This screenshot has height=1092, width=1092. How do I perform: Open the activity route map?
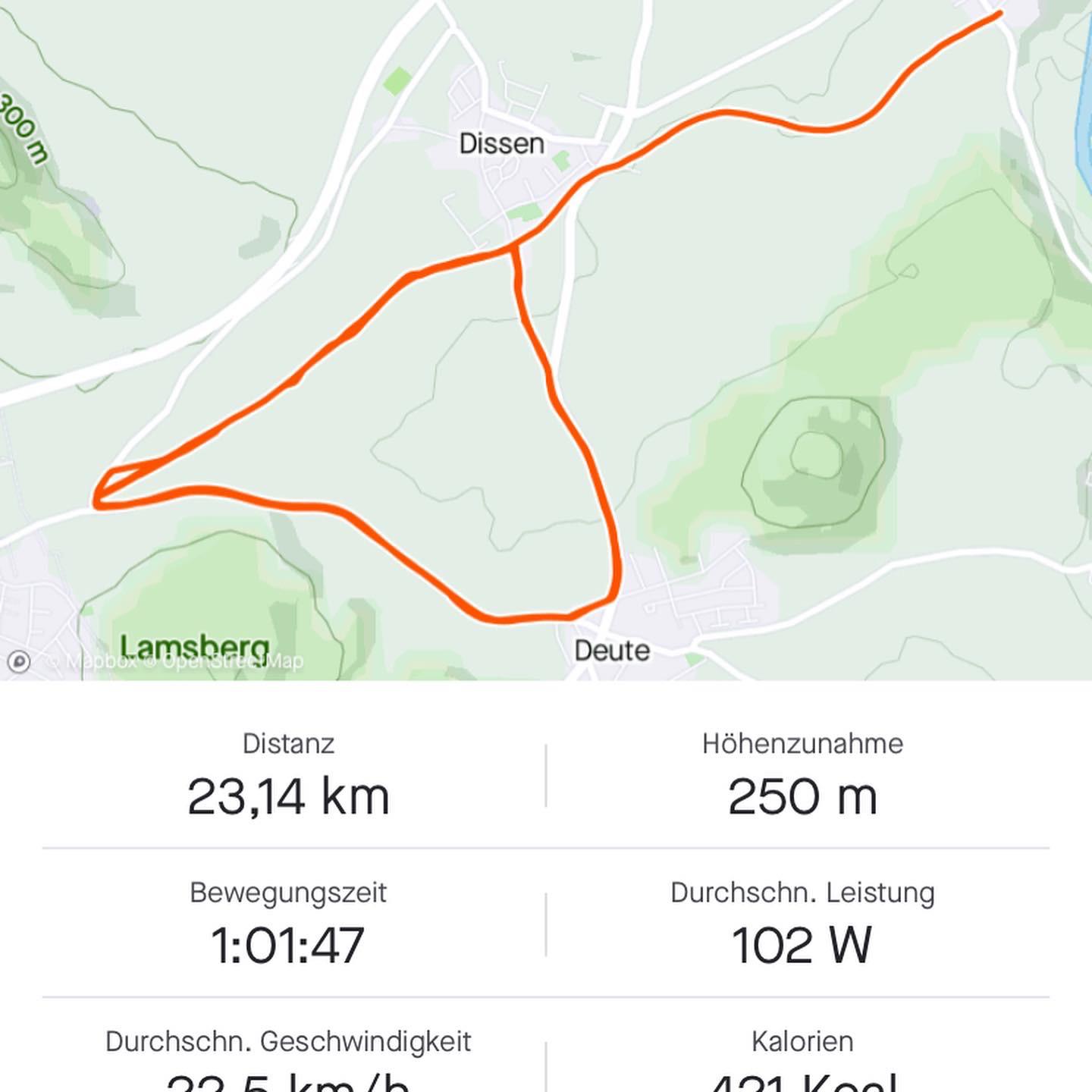546,341
